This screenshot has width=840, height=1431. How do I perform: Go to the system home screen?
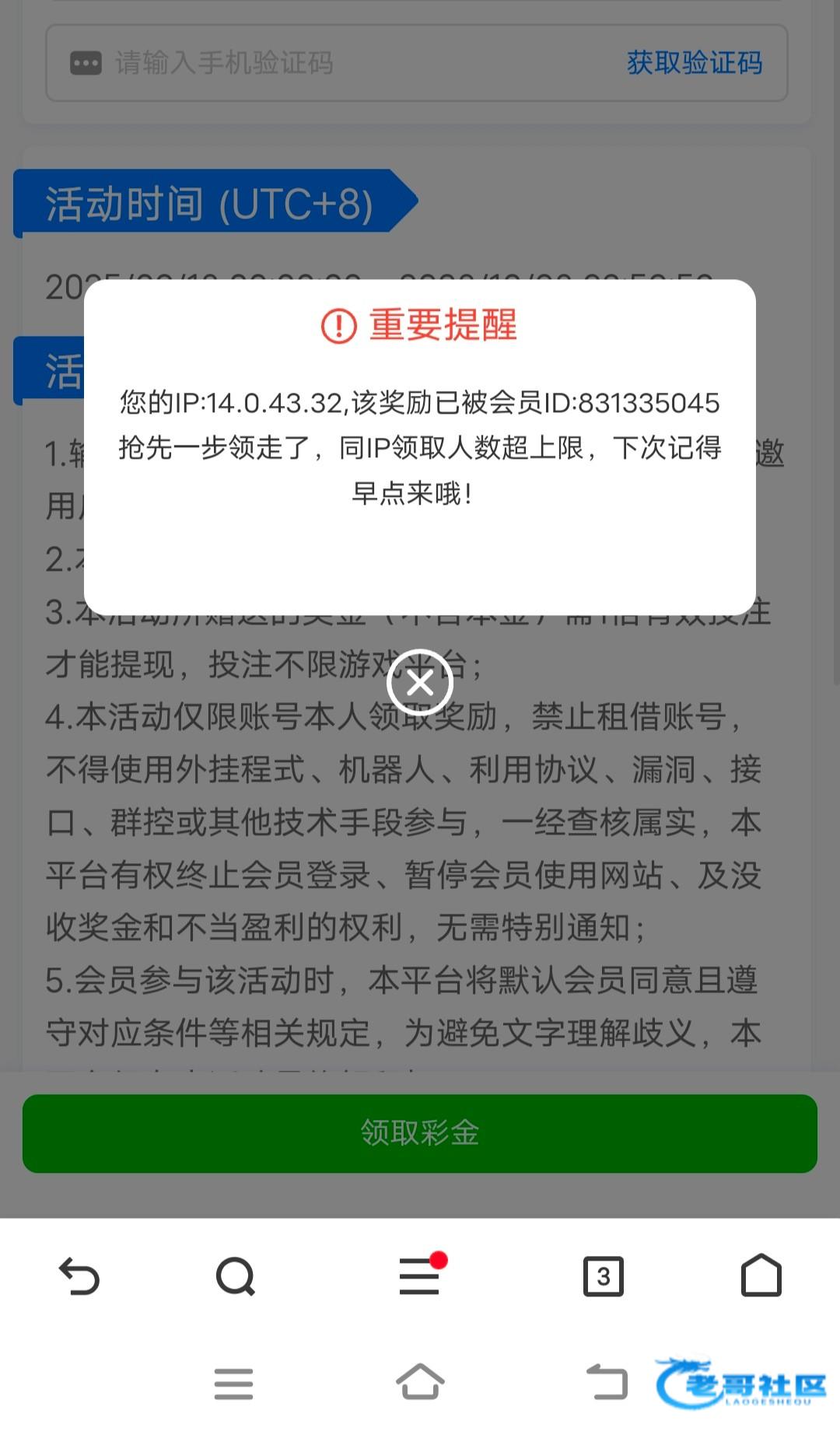420,1382
